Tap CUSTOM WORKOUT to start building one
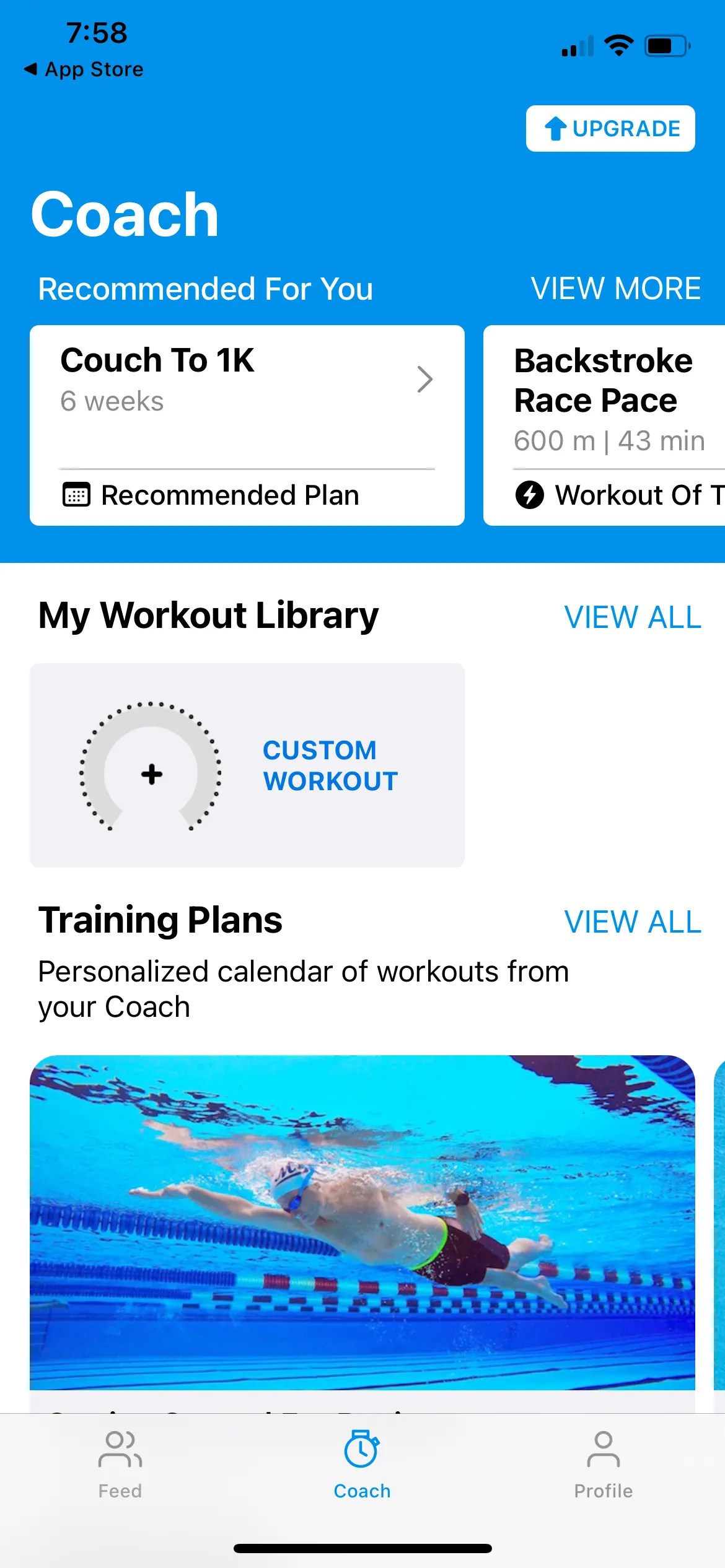Image resolution: width=725 pixels, height=1568 pixels. [x=331, y=766]
